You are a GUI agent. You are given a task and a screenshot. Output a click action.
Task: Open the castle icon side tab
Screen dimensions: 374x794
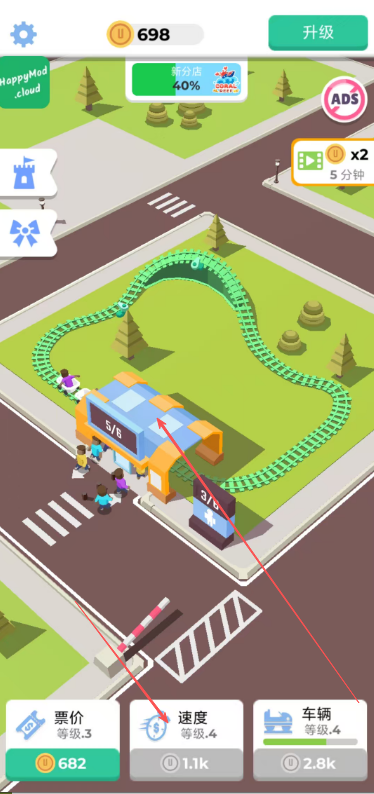point(27,173)
